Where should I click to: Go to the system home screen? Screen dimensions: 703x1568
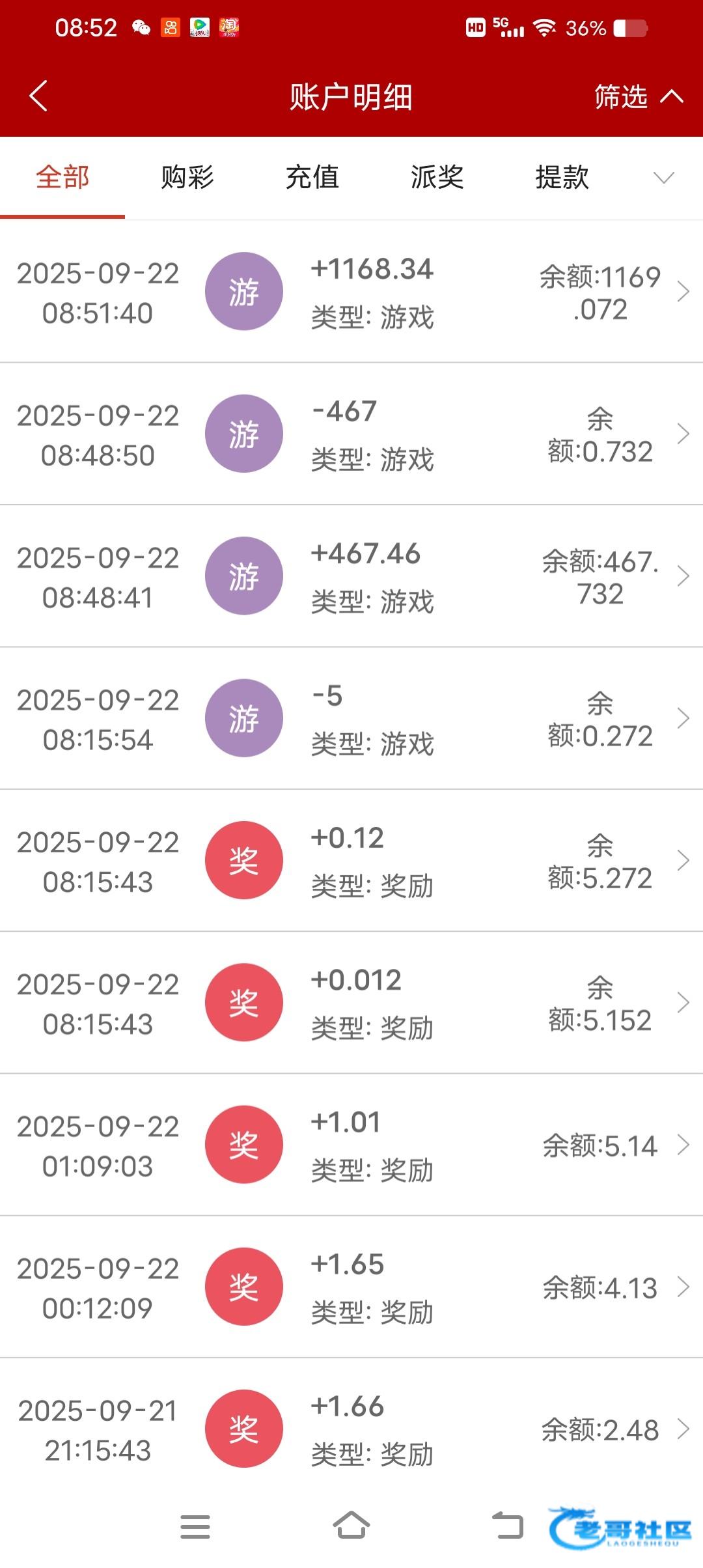(x=351, y=1526)
